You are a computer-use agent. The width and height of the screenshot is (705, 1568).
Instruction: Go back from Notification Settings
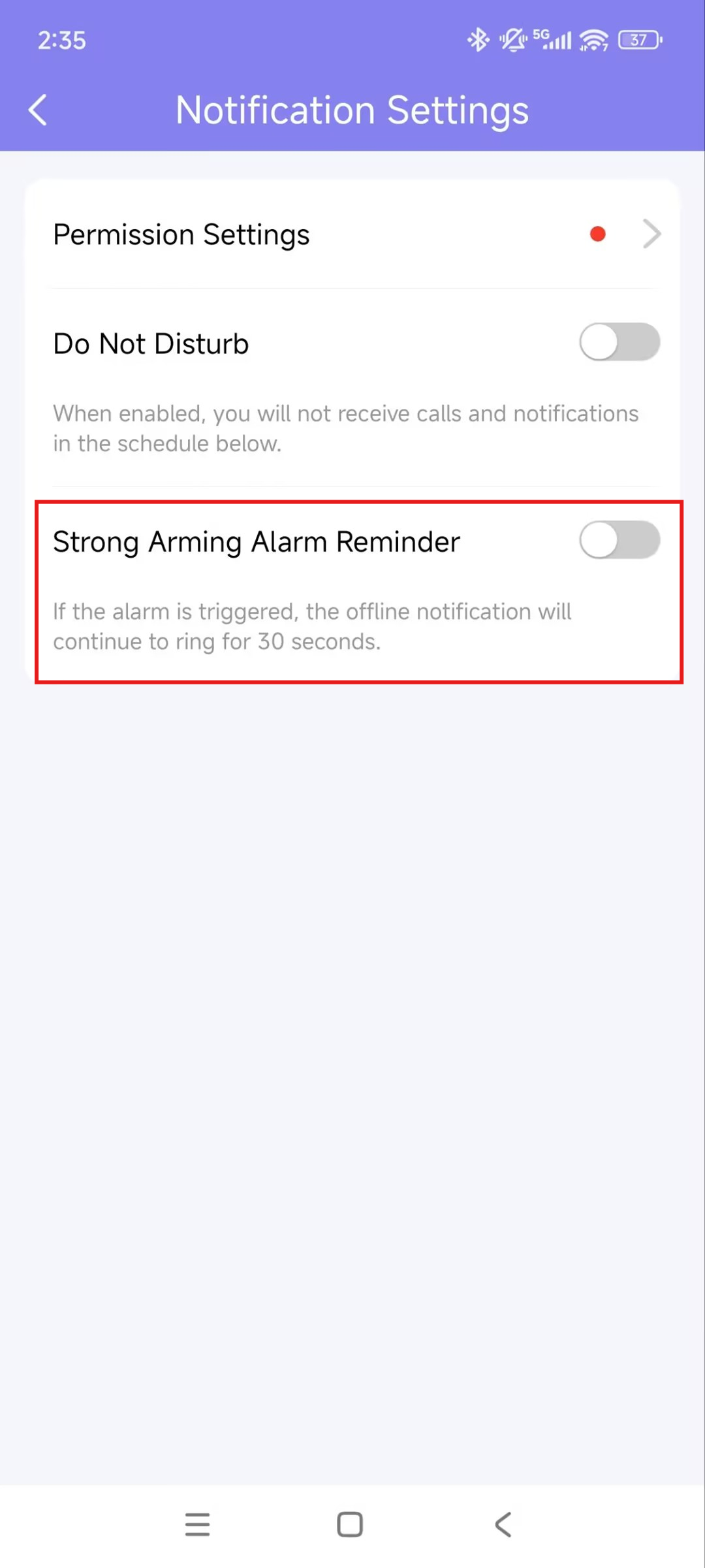[38, 110]
